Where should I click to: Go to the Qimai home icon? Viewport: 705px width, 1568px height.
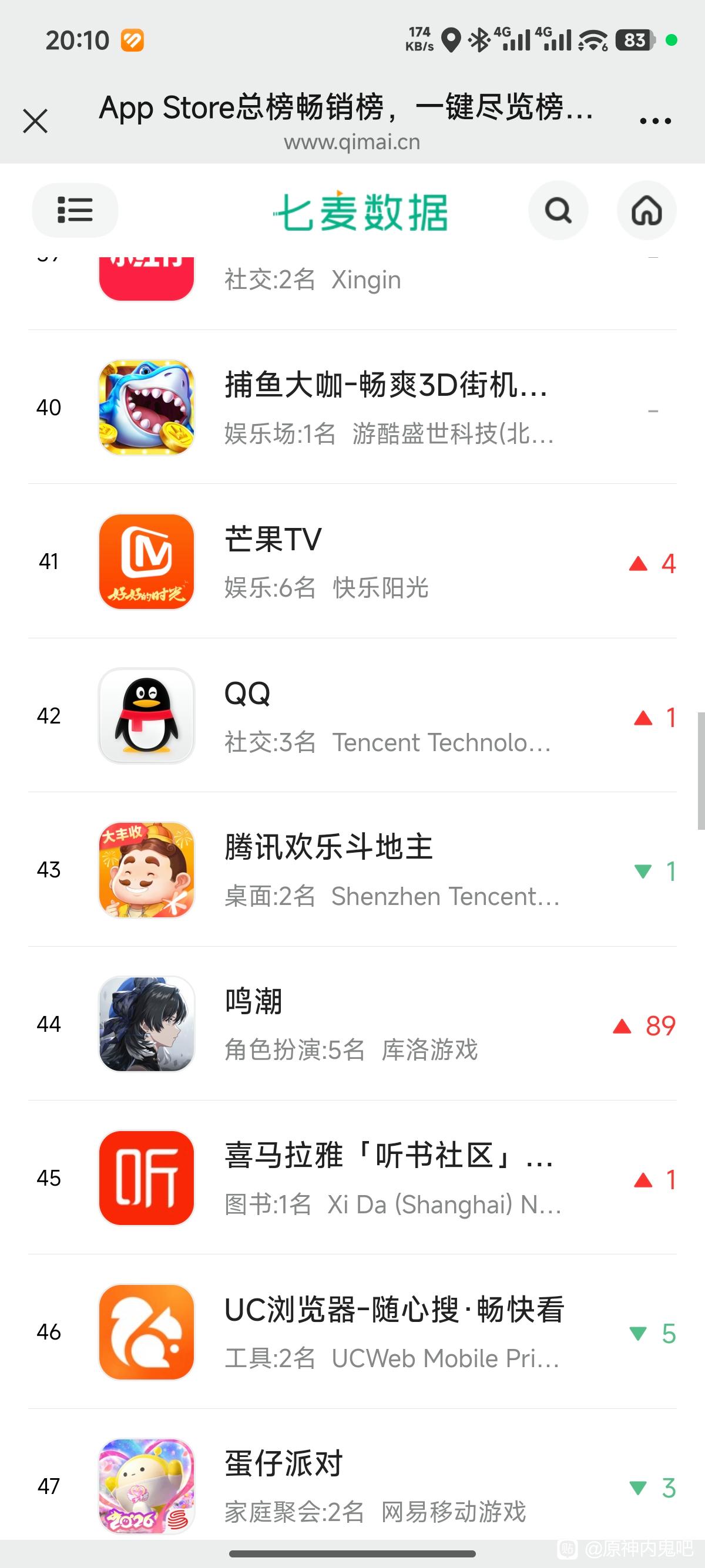(x=647, y=211)
